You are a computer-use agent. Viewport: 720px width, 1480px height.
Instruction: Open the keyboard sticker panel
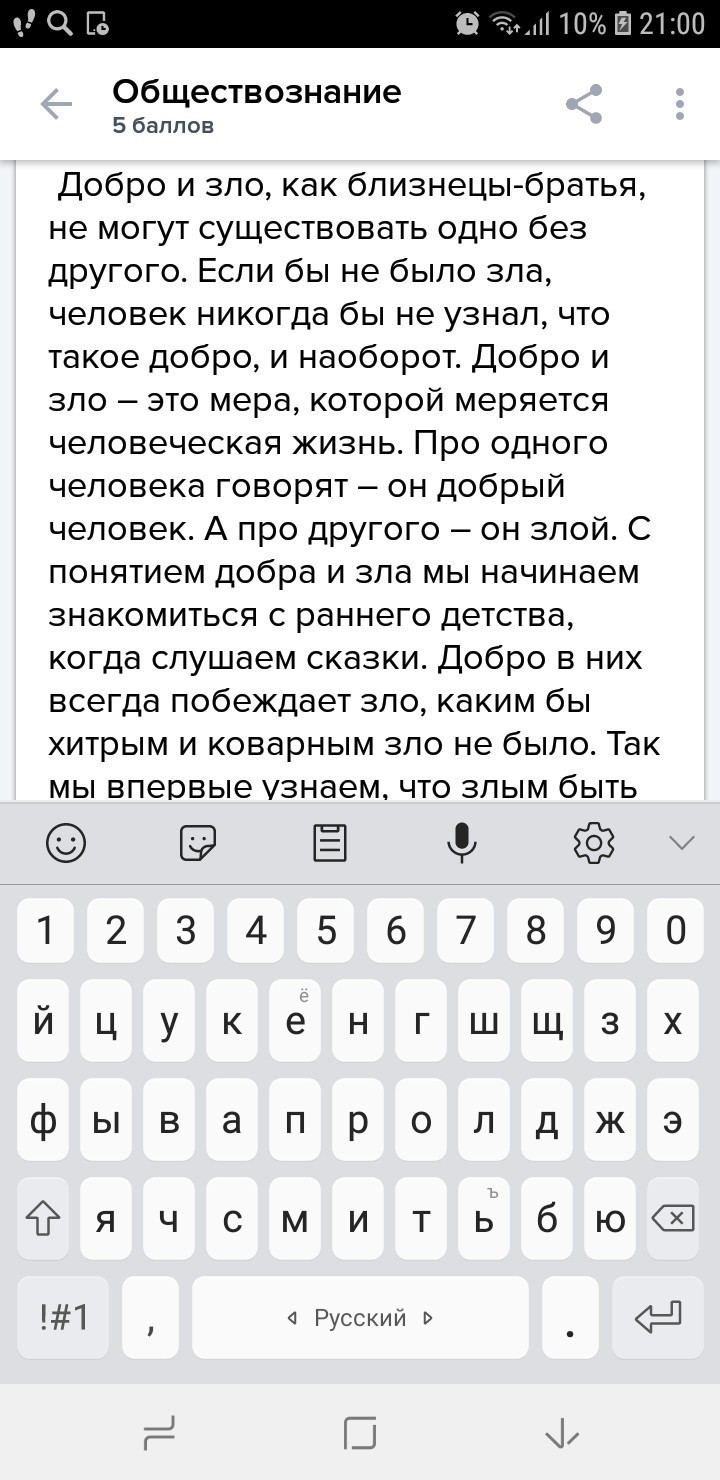tap(198, 843)
